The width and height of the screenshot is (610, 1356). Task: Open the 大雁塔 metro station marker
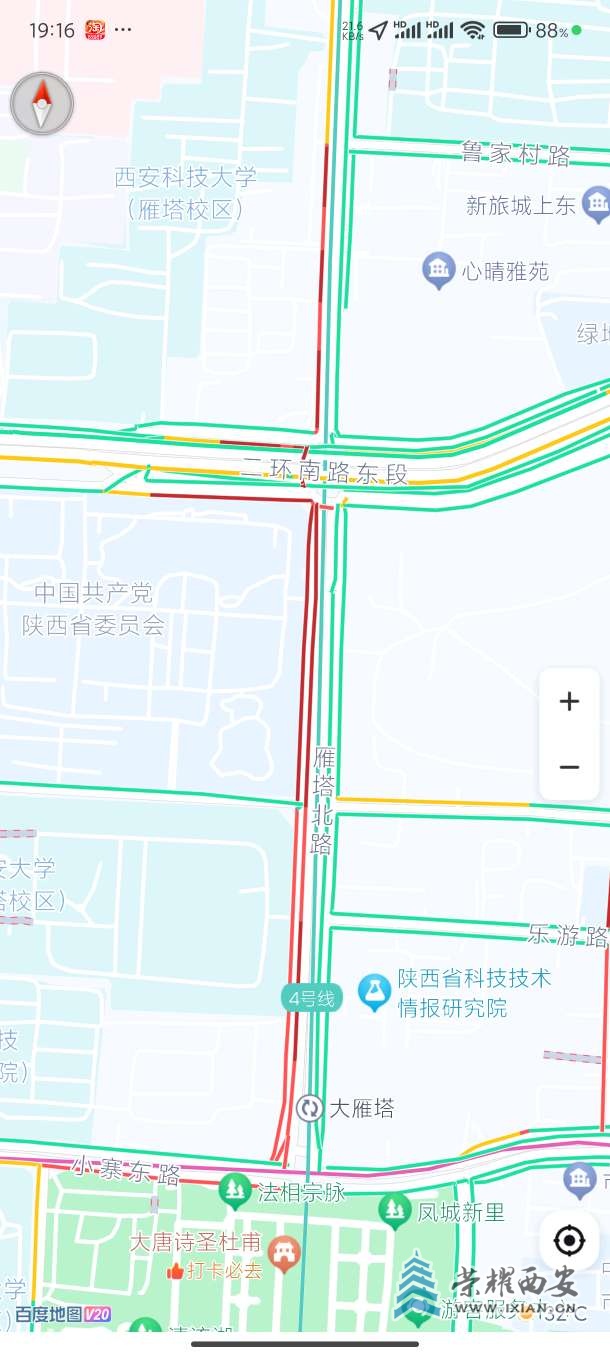click(310, 1108)
